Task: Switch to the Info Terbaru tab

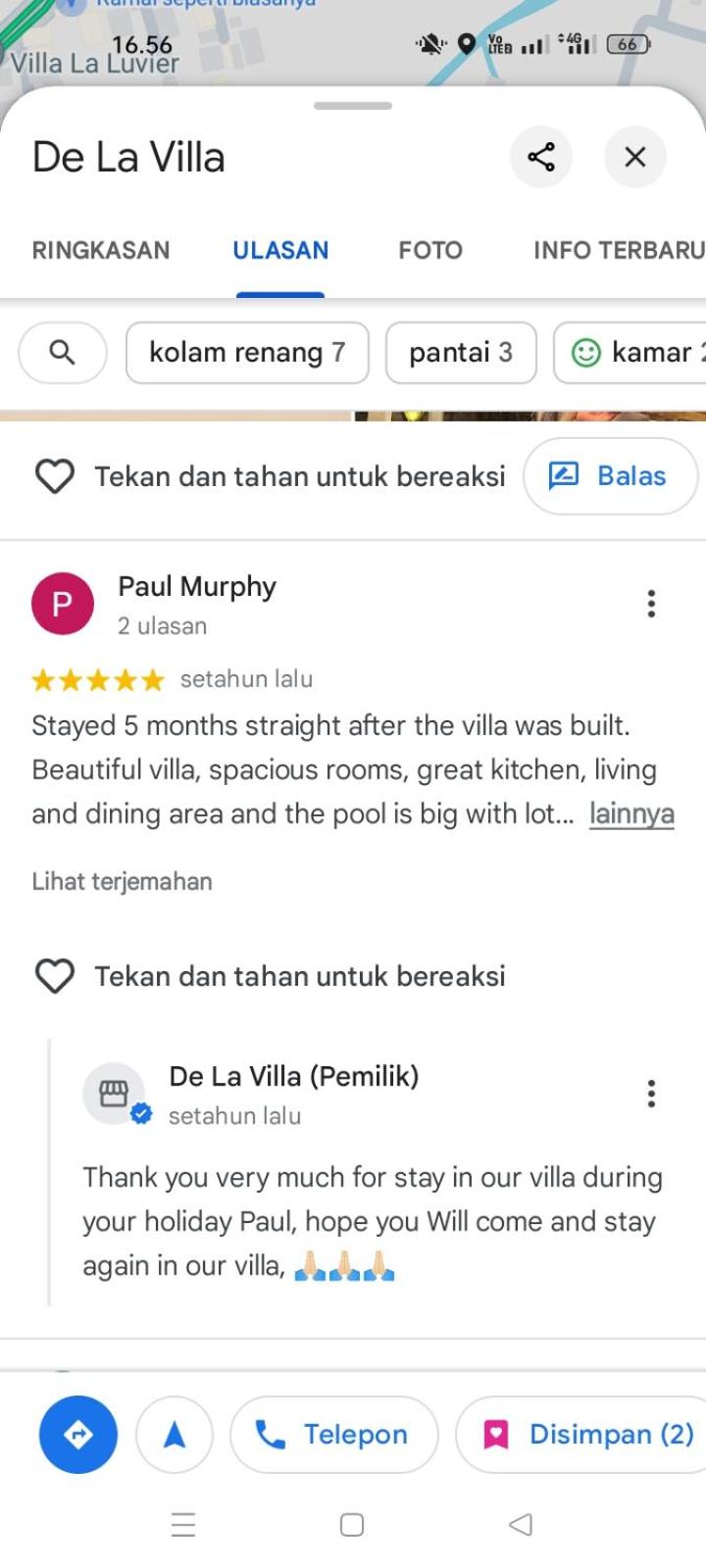Action: [619, 251]
